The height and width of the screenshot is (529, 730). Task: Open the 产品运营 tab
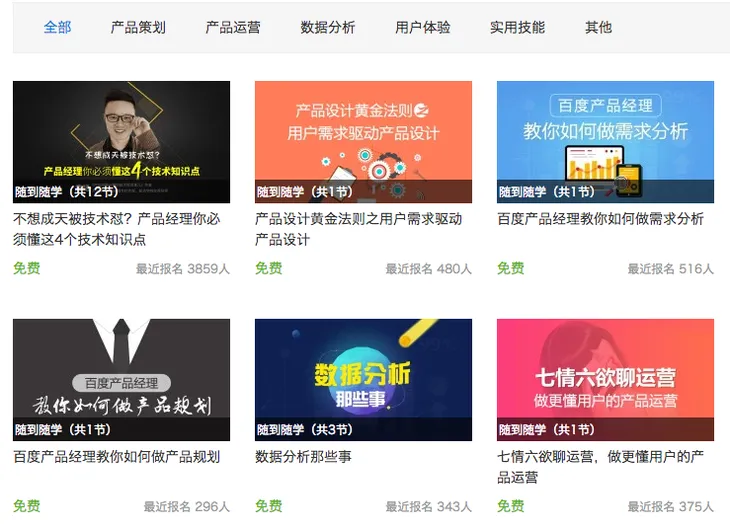point(233,27)
